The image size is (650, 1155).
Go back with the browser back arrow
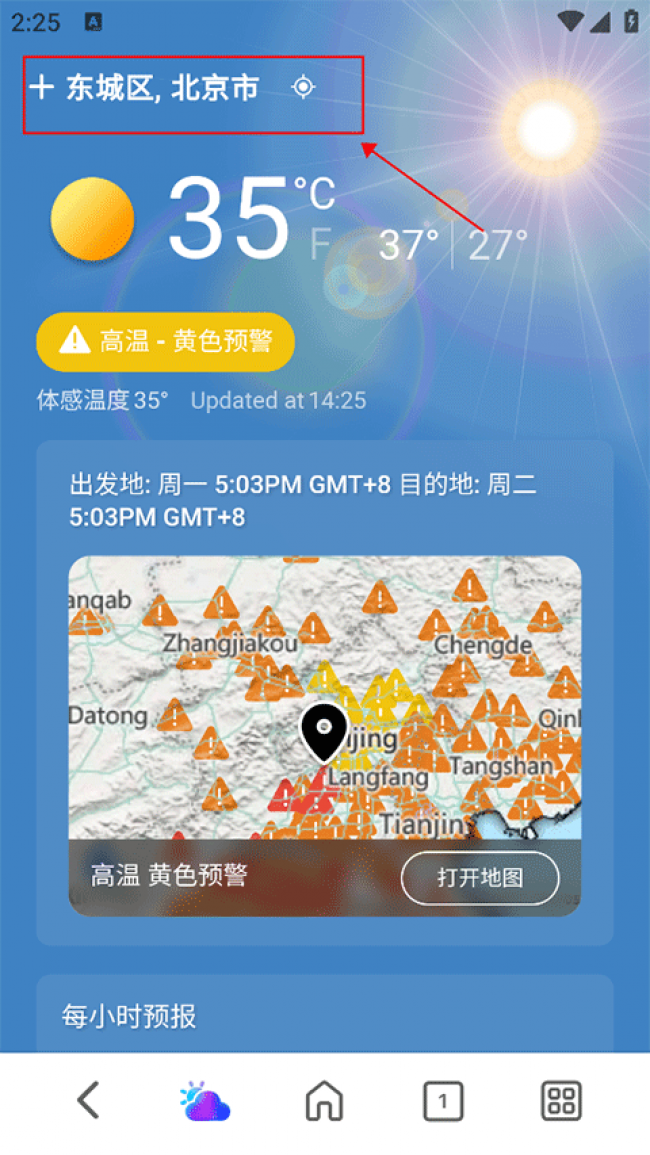coord(88,1101)
